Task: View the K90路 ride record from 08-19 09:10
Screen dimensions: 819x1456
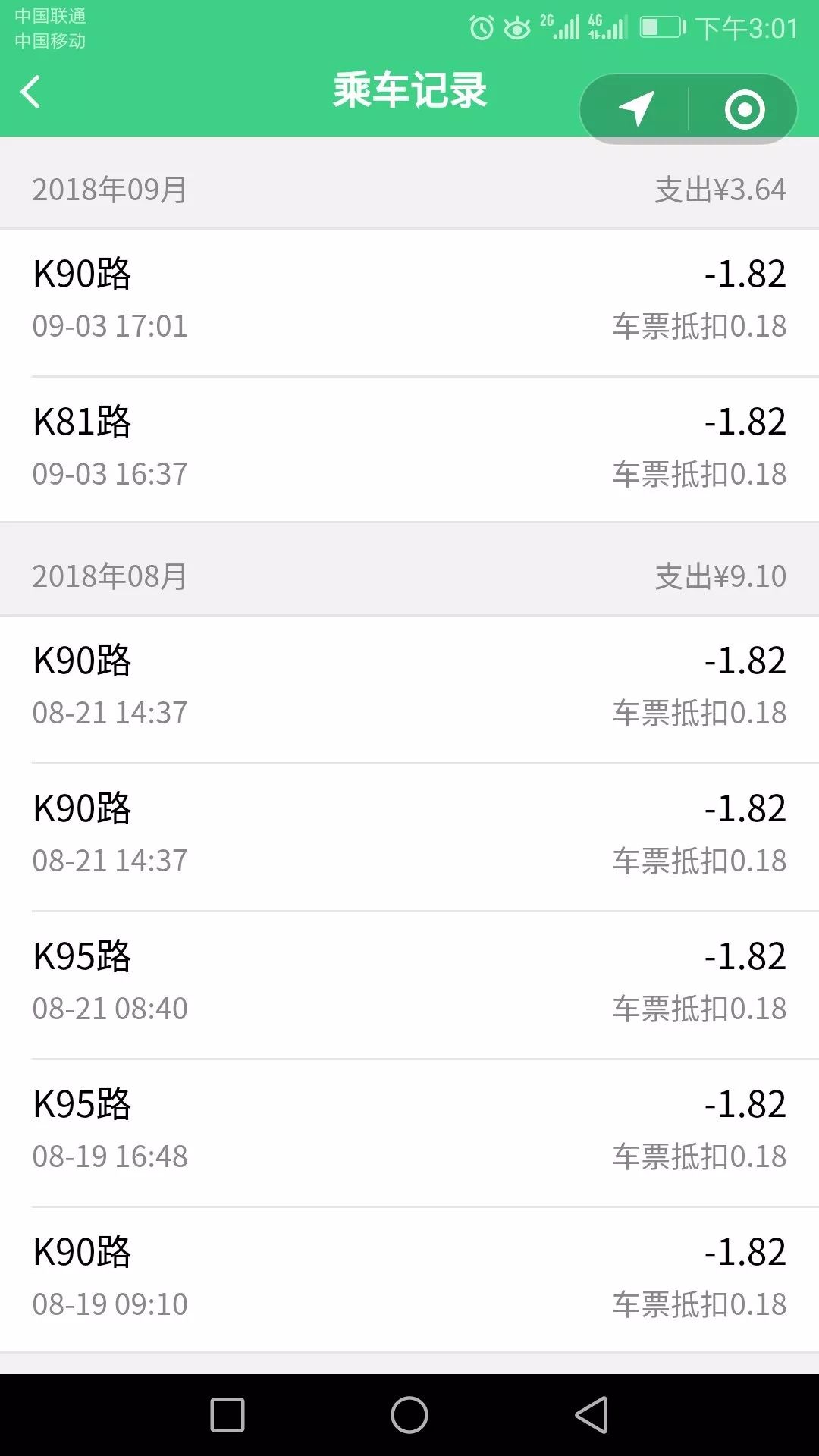Action: pyautogui.click(x=409, y=1279)
